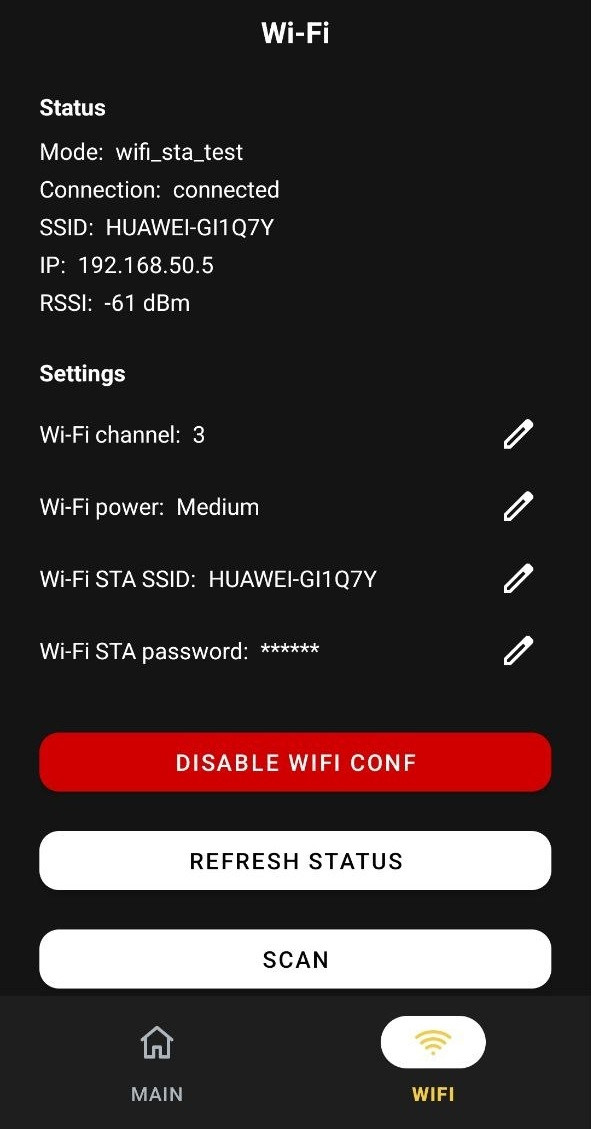Edit the Wi-Fi STA password
This screenshot has height=1129, width=591.
pyautogui.click(x=518, y=650)
